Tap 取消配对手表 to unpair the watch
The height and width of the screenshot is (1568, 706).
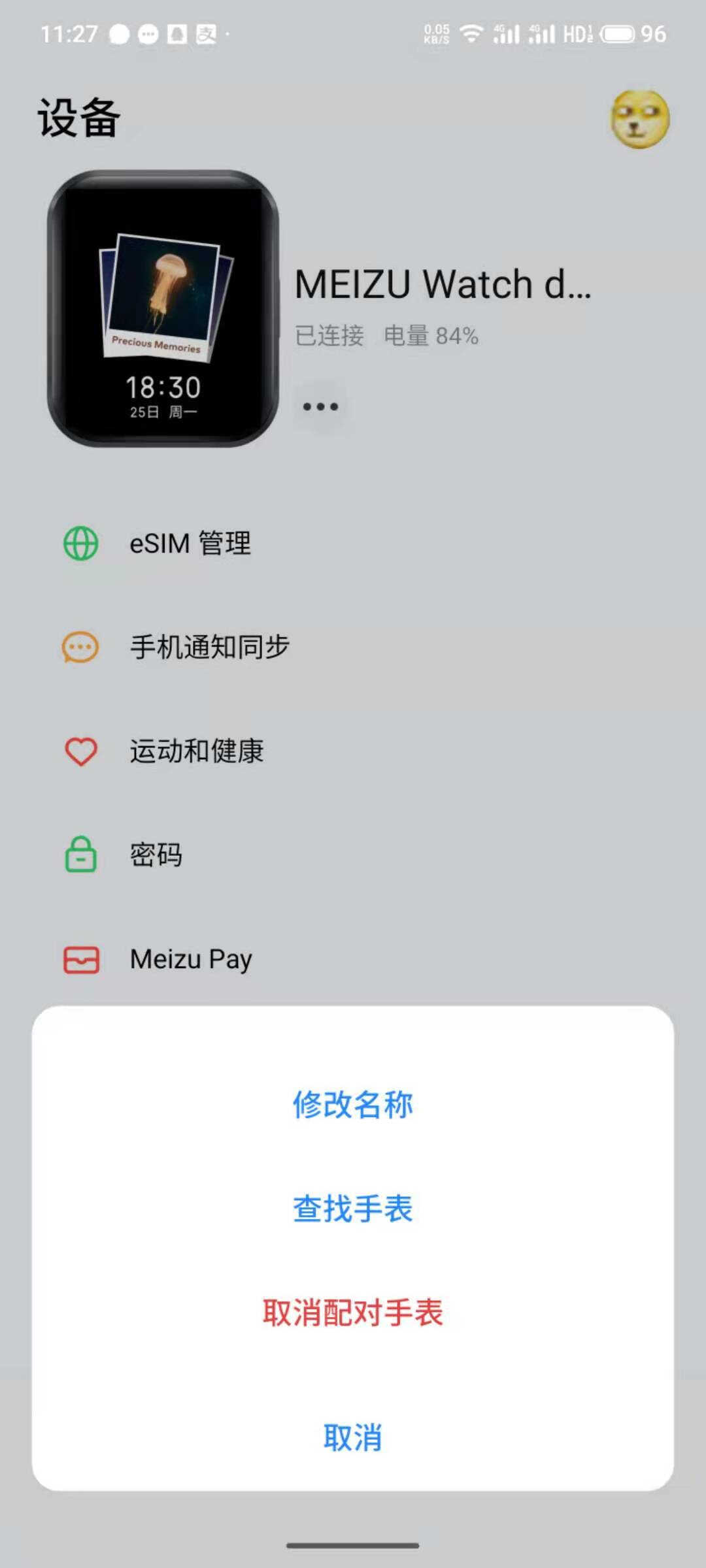(352, 1313)
